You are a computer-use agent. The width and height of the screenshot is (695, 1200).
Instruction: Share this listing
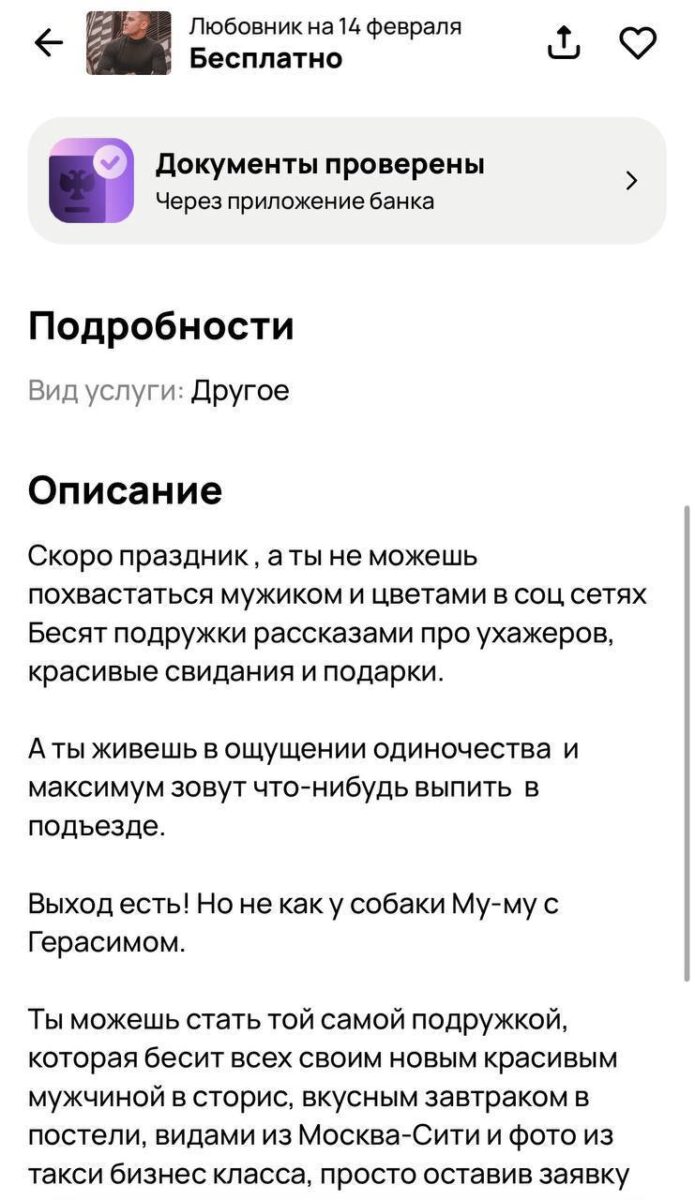564,42
